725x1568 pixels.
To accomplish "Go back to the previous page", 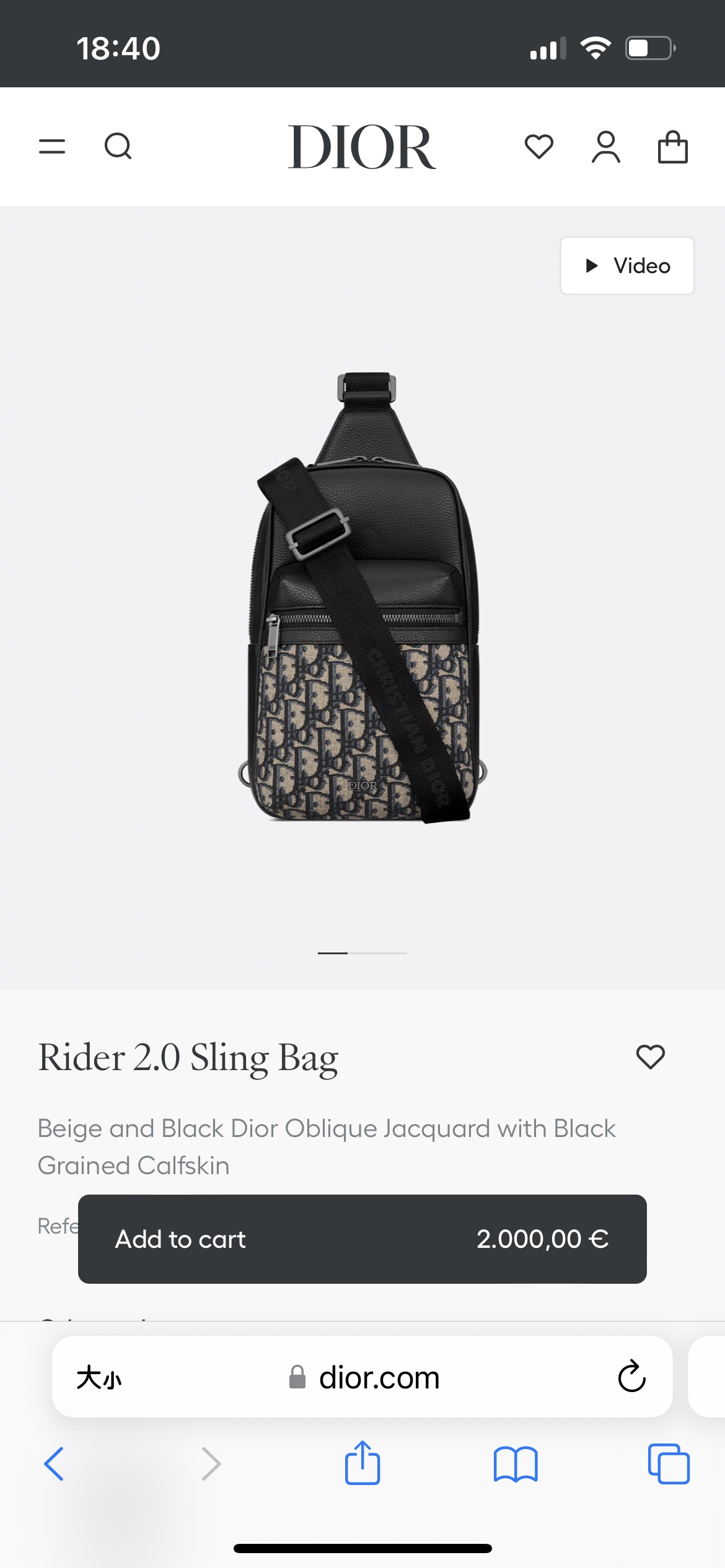I will coord(54,1464).
